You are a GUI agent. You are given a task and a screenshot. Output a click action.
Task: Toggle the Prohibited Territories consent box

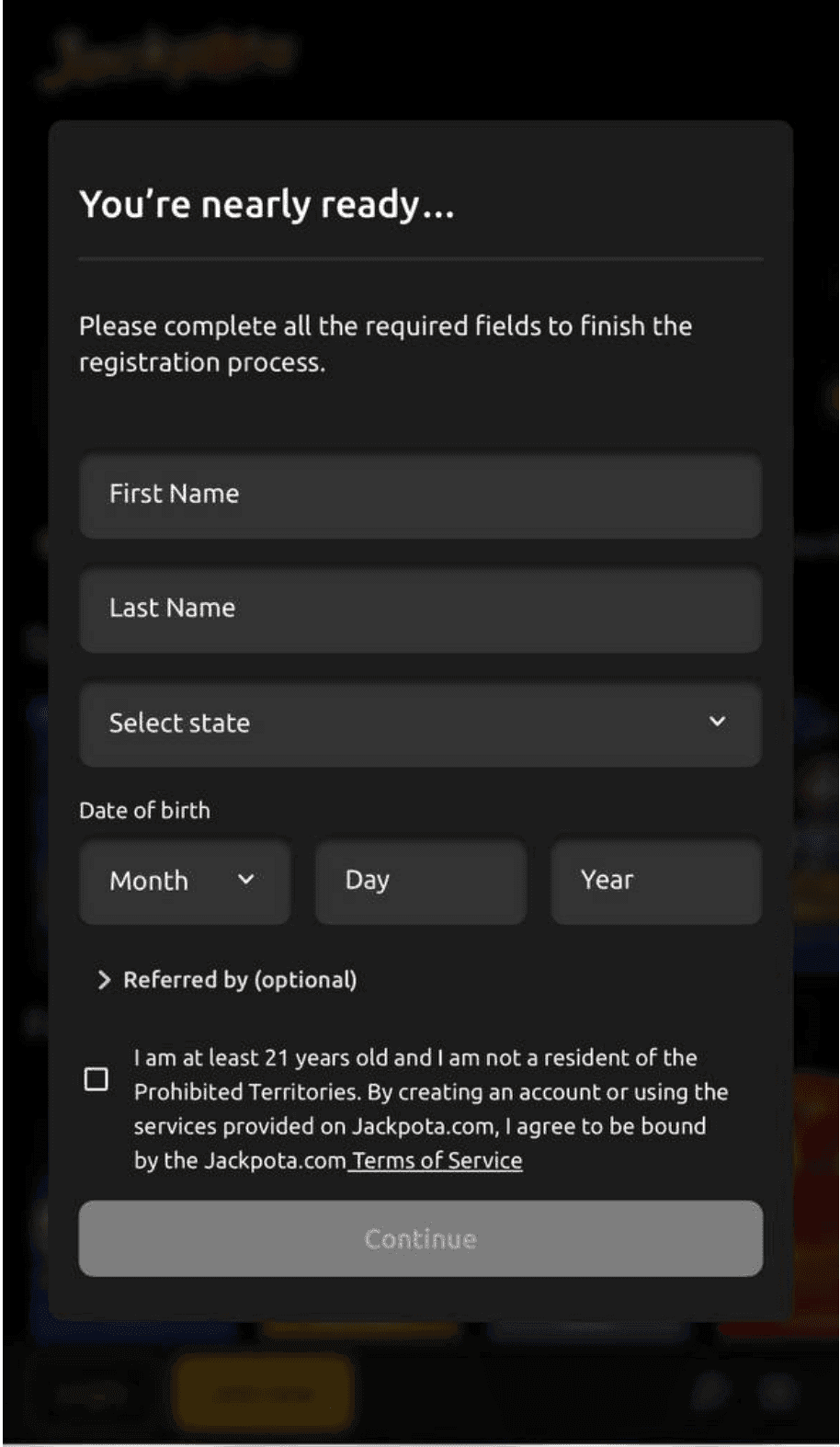pyautogui.click(x=95, y=1080)
